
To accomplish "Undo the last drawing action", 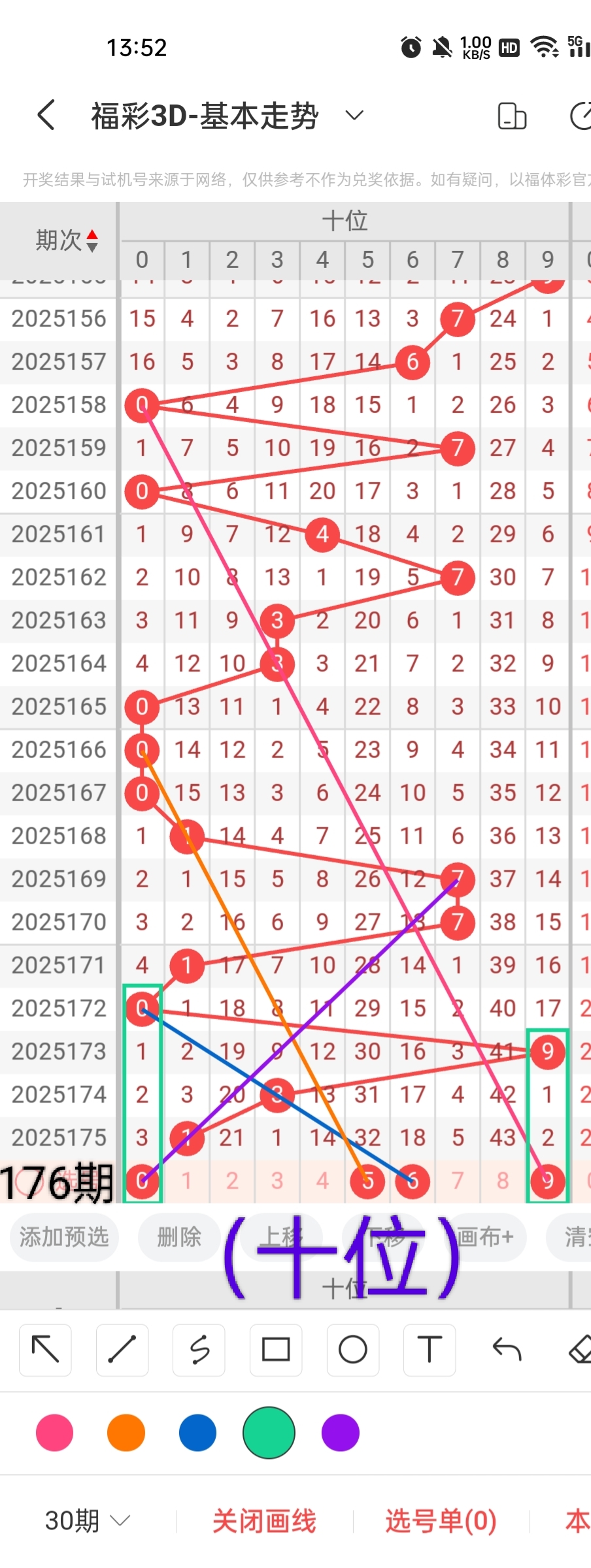I will click(x=507, y=1350).
